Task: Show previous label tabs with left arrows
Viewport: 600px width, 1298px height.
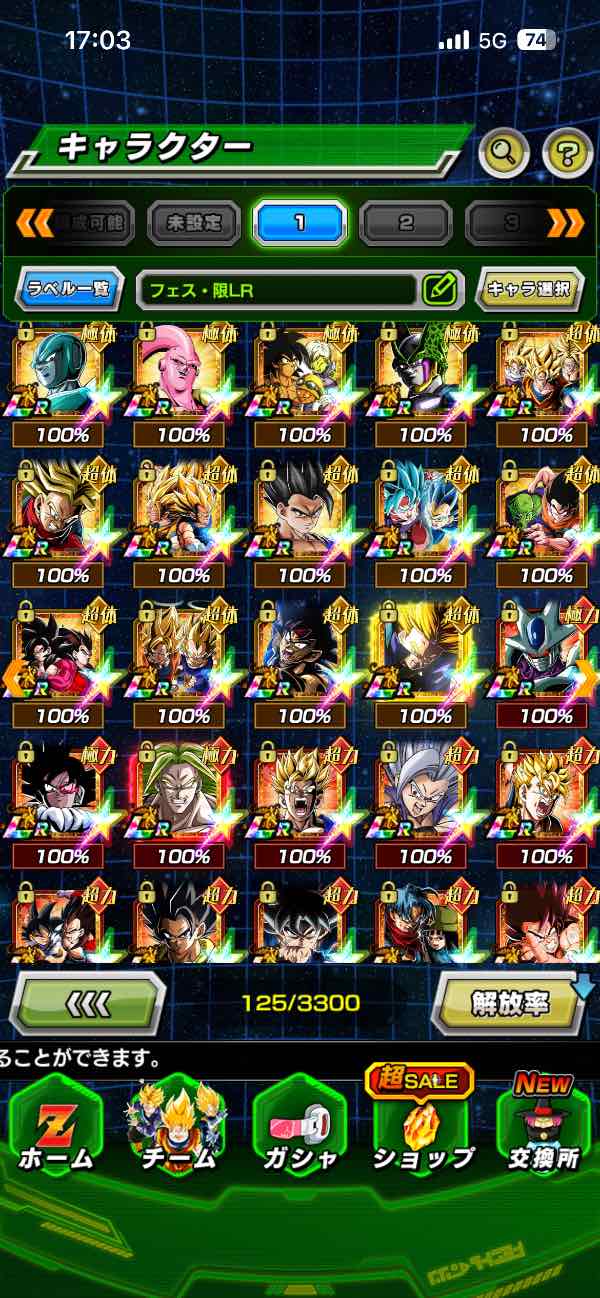Action: click(x=35, y=222)
